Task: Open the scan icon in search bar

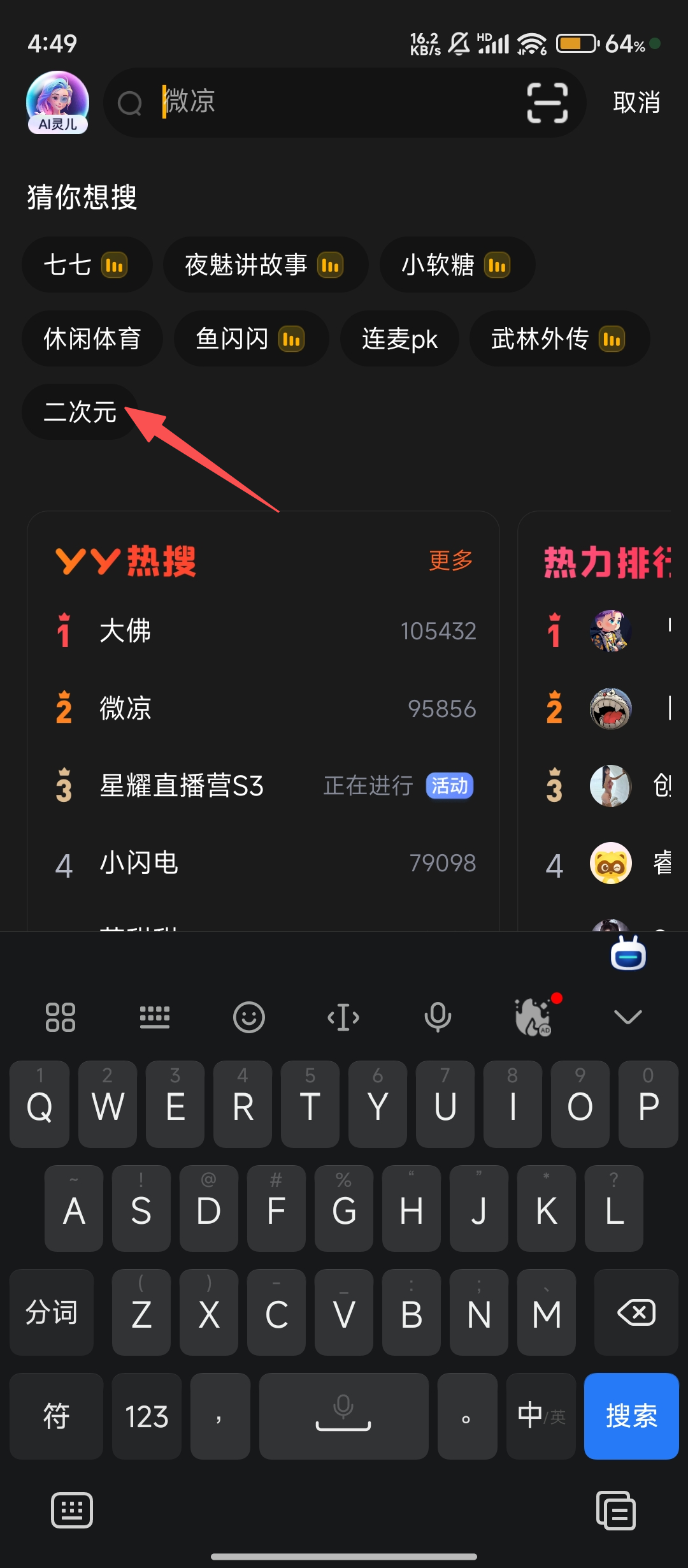Action: point(547,103)
